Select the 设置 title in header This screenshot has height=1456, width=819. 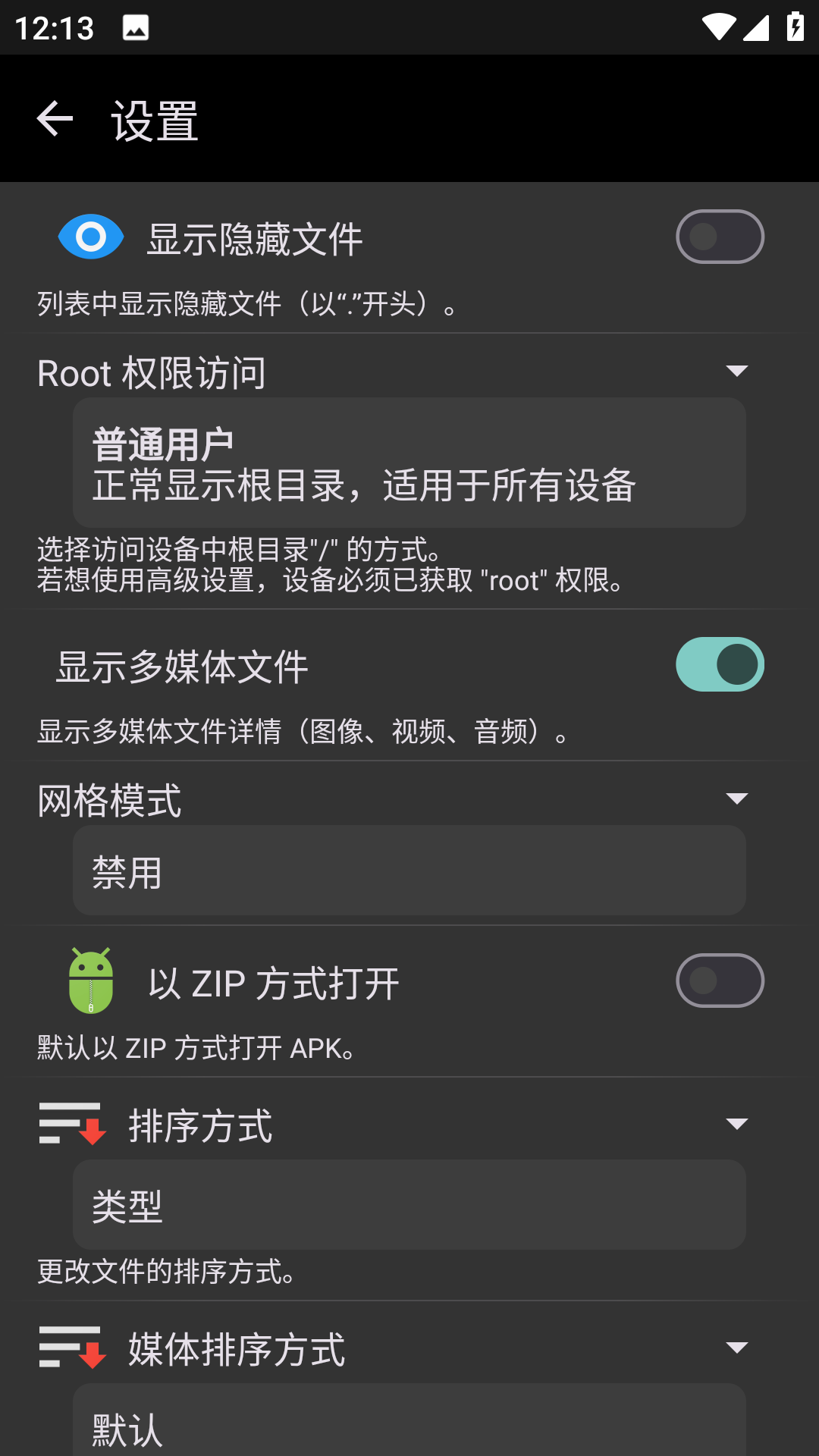click(x=154, y=118)
